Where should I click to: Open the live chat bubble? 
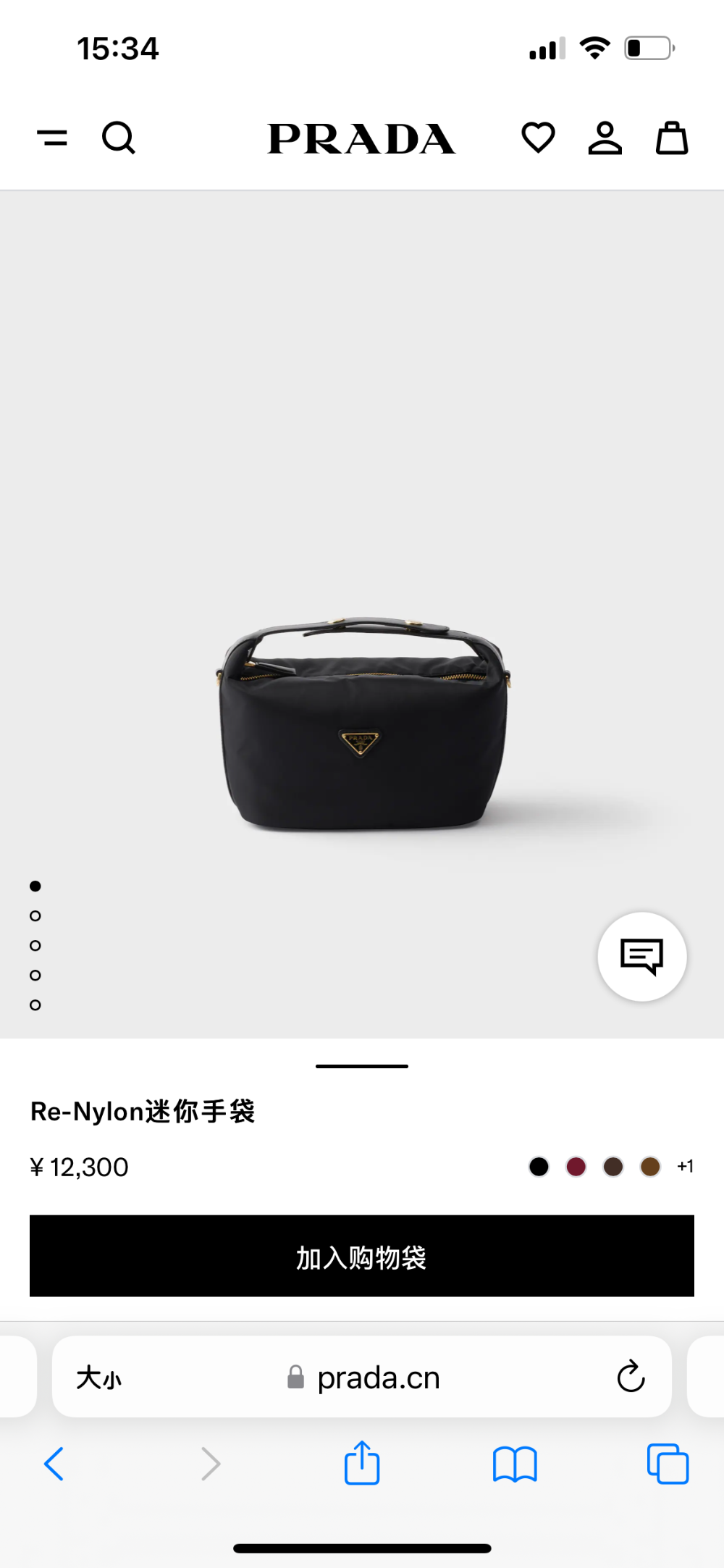[642, 957]
